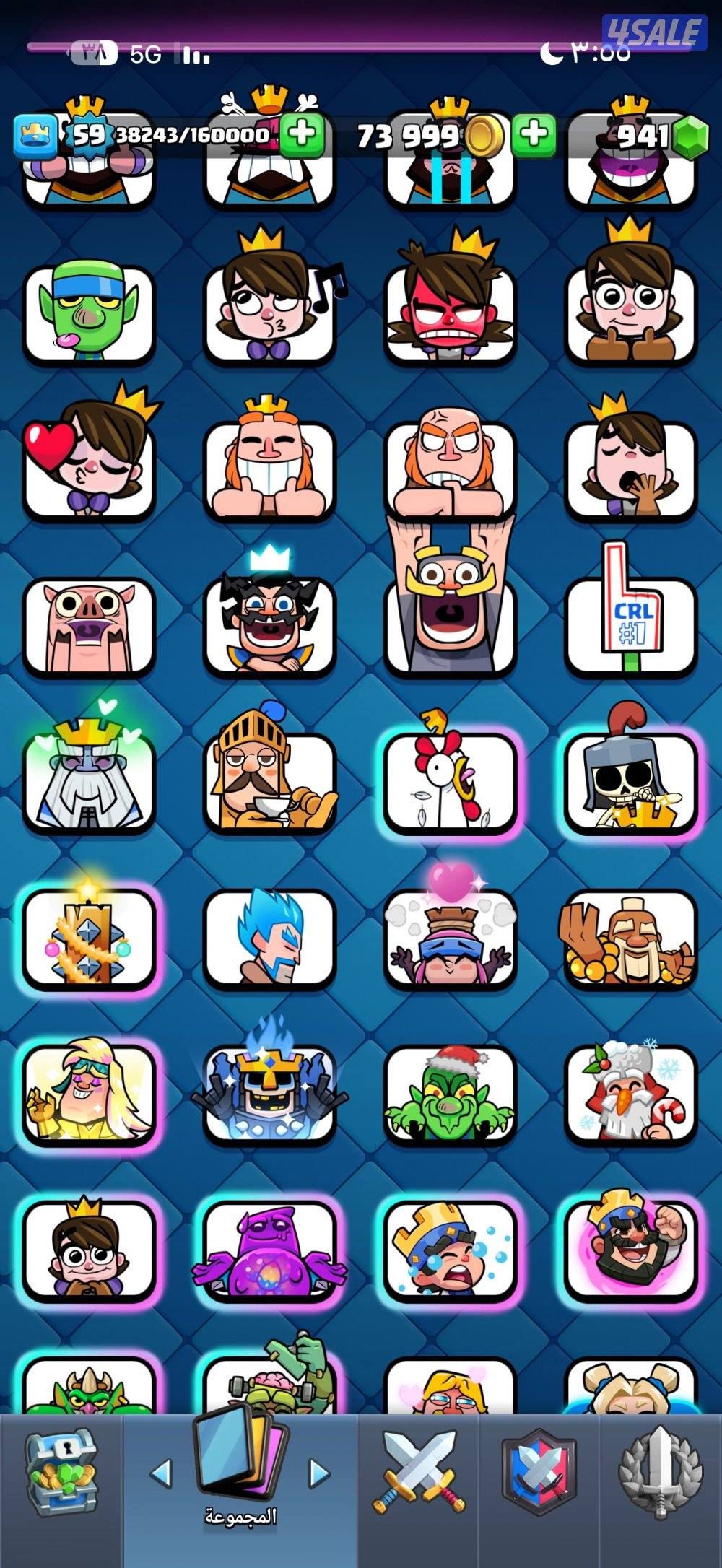Tap the green plus beside experience points
The width and height of the screenshot is (722, 1568).
pos(302,134)
